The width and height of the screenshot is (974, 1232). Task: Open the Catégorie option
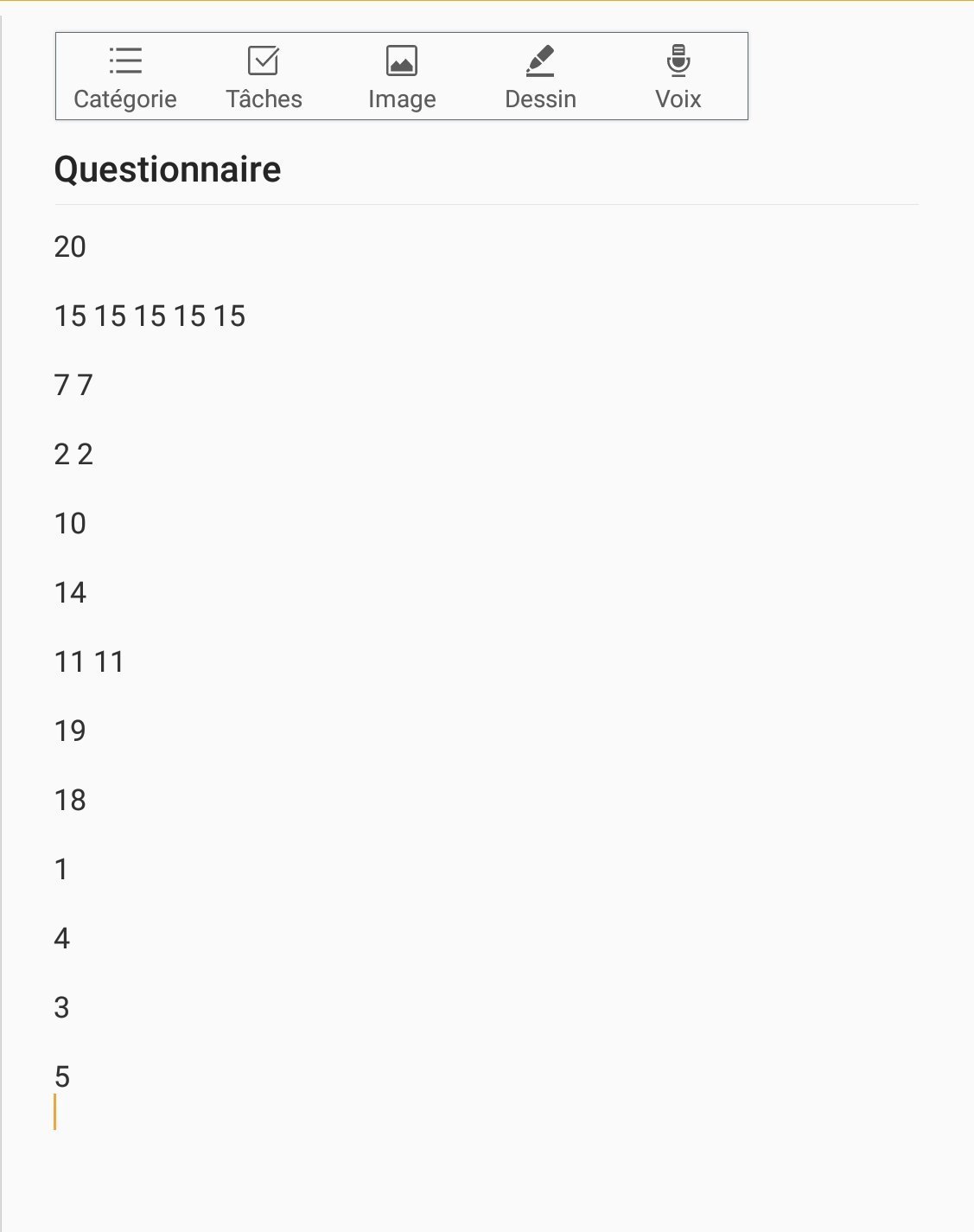pos(125,78)
